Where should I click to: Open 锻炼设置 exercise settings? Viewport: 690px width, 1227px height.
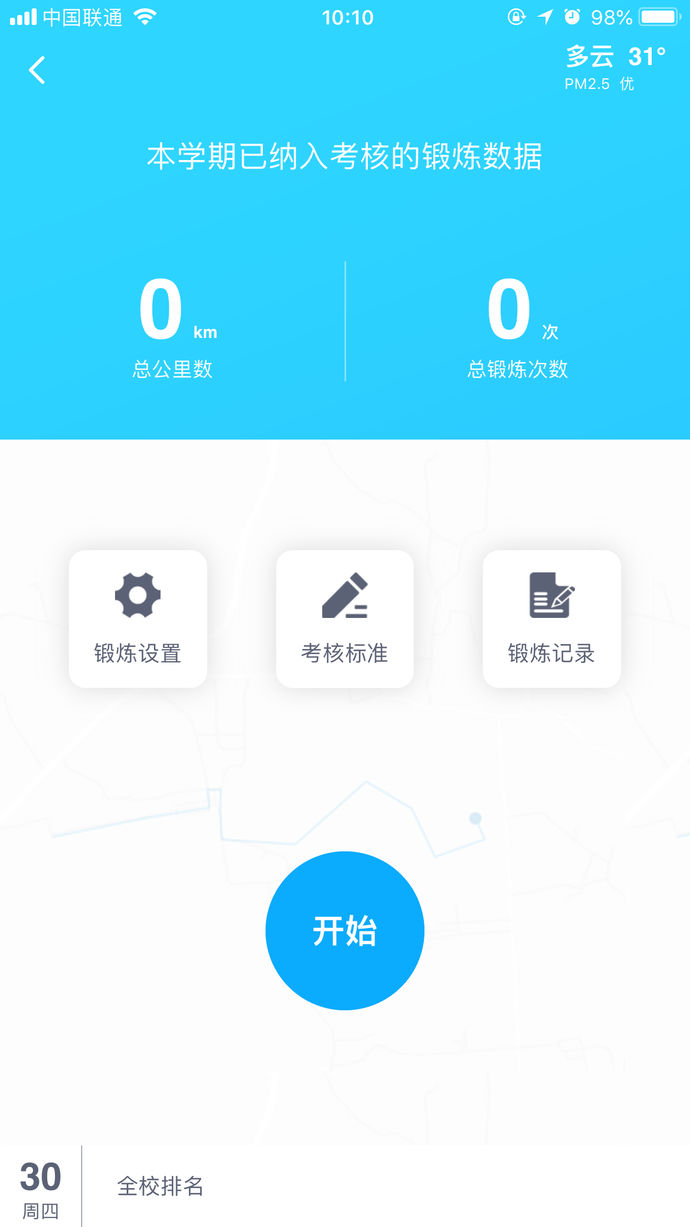pos(138,619)
